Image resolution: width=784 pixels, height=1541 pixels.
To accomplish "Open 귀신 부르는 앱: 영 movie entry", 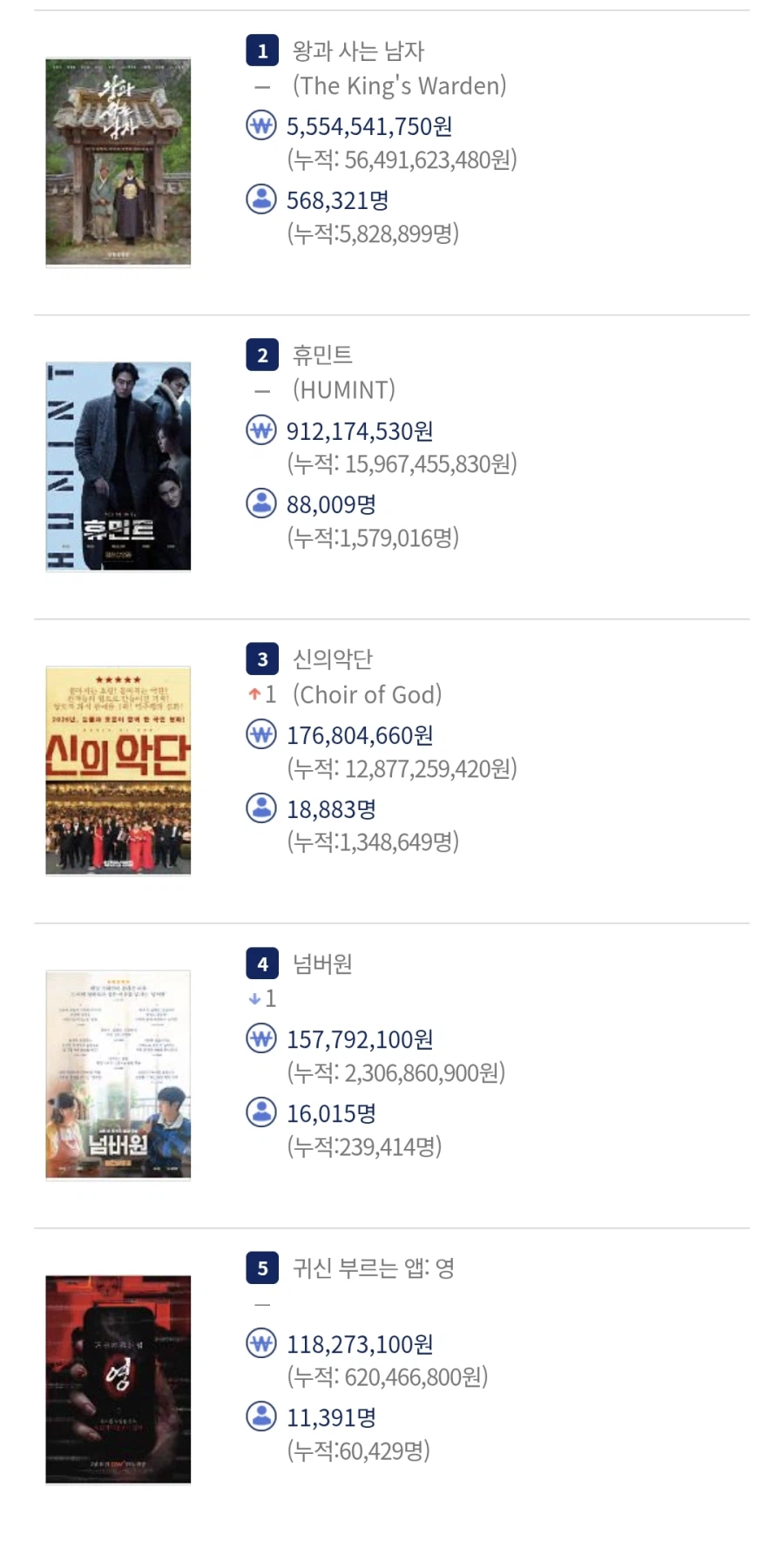I will [373, 1268].
